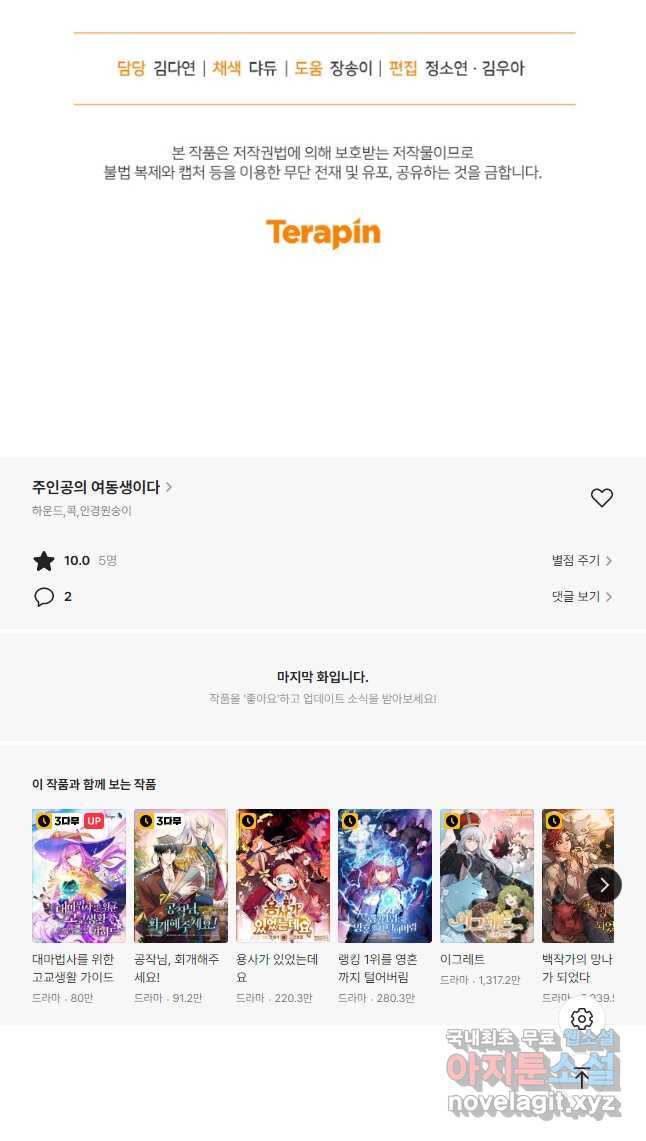Viewport: 646px width, 1141px height.
Task: Like this series with the heart icon
Action: pos(601,497)
